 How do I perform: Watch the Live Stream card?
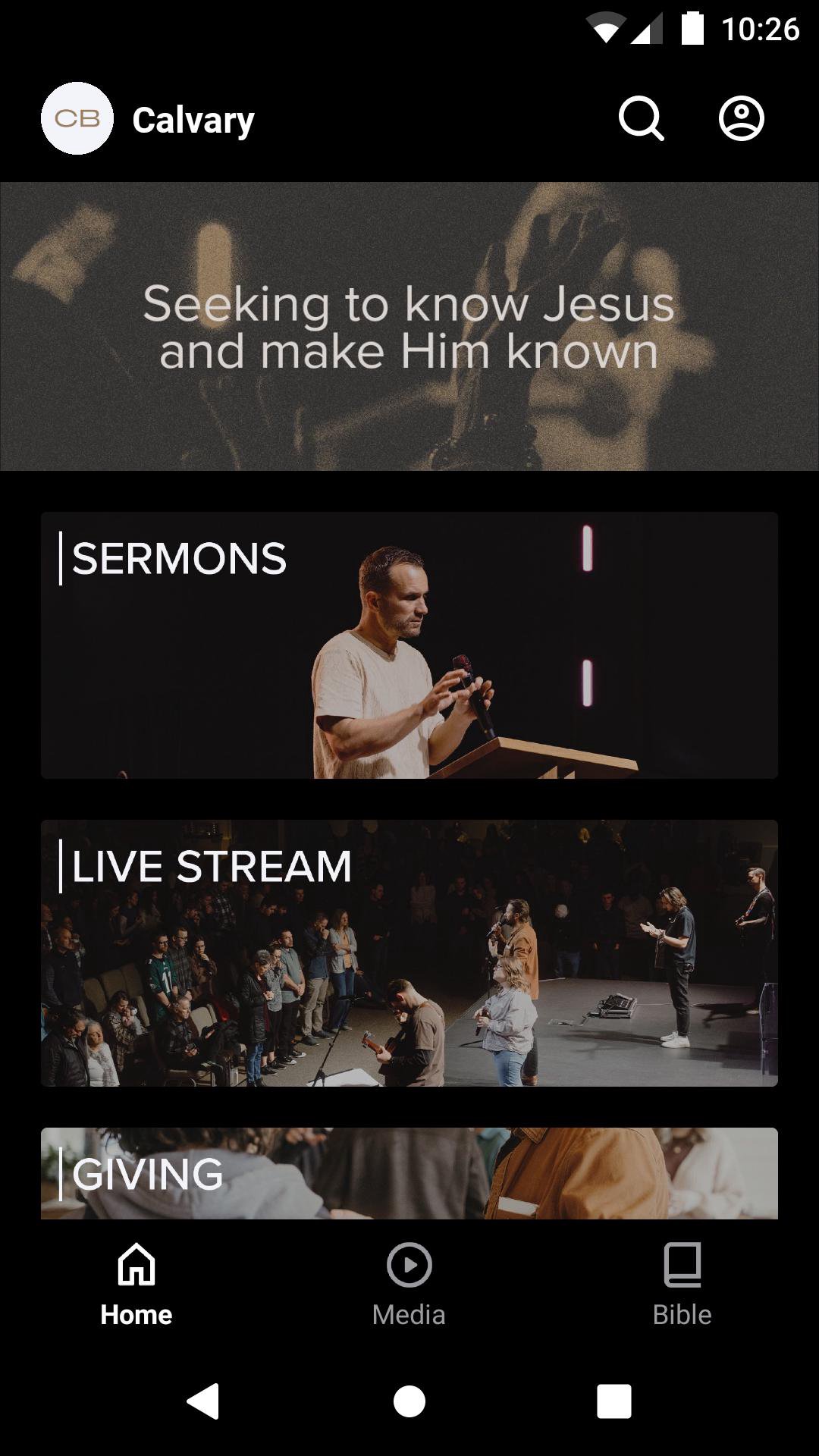coord(409,953)
